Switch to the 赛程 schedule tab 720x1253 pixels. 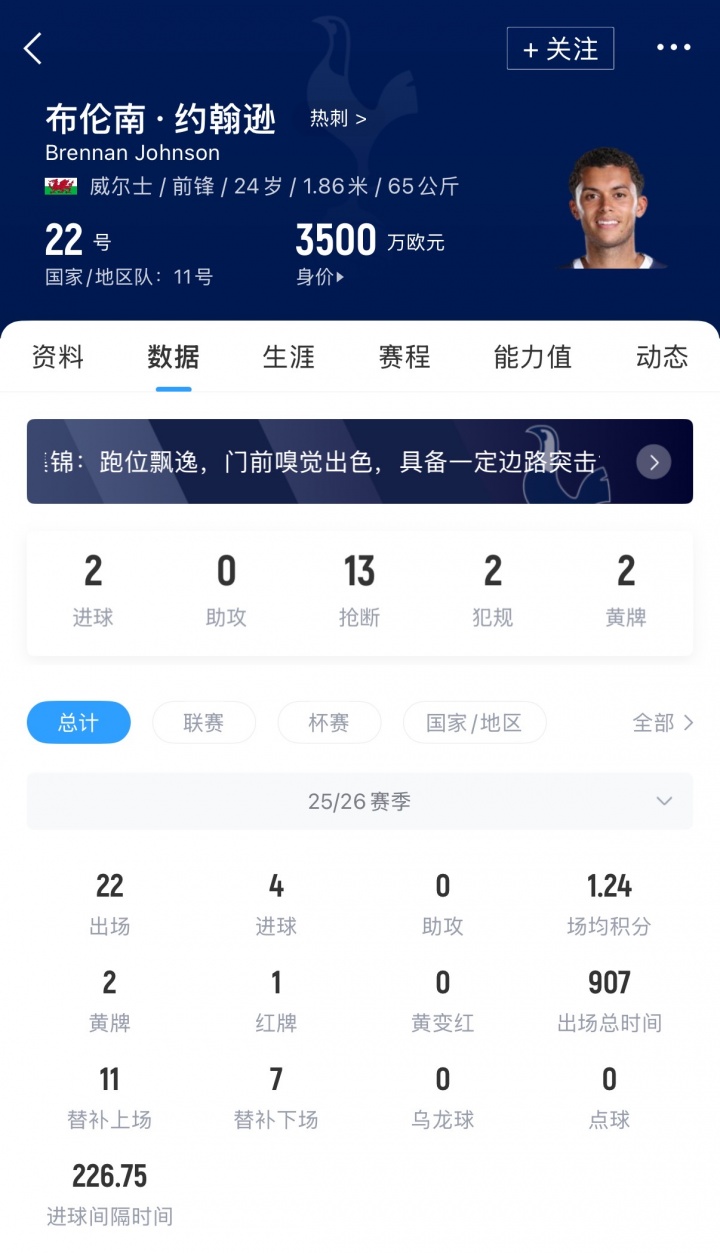(x=403, y=357)
